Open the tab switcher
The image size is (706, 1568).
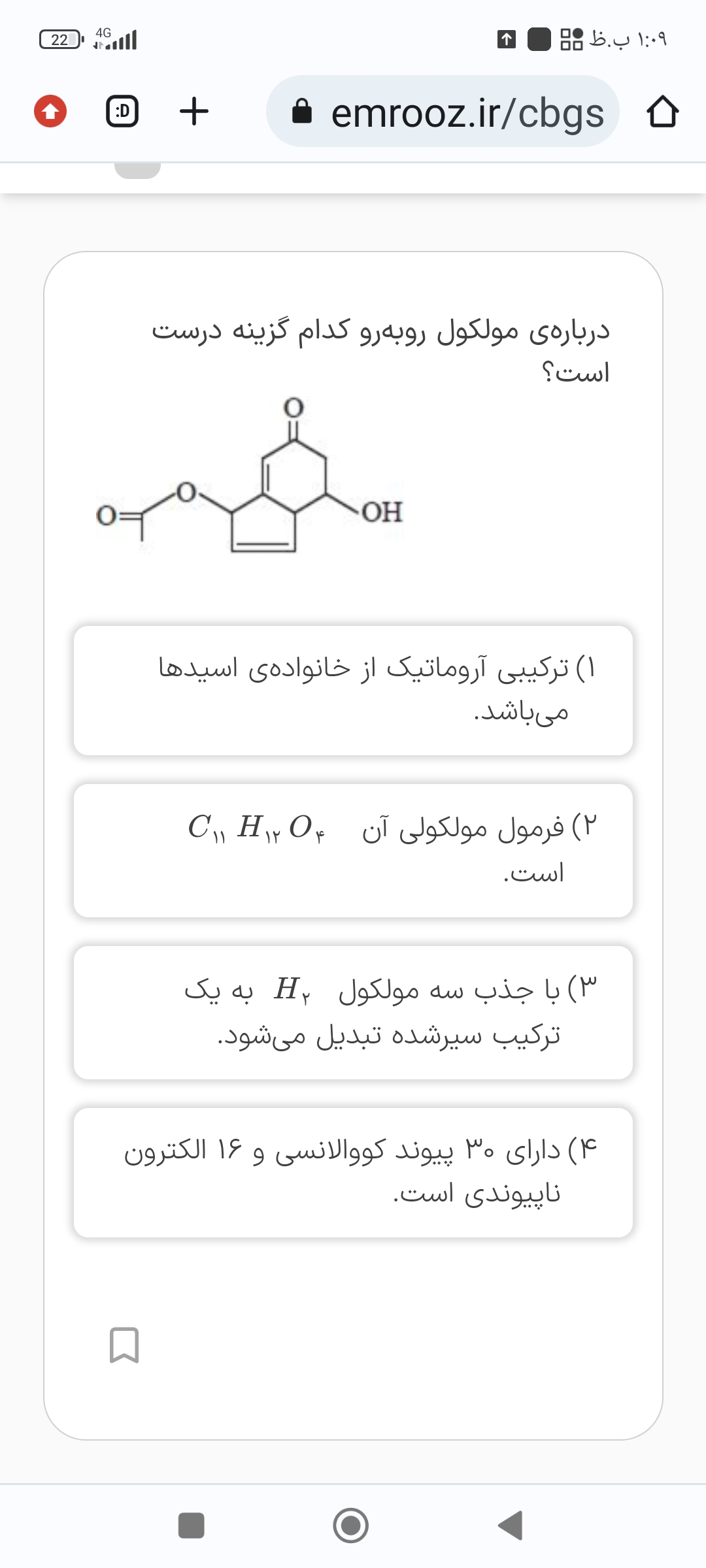pos(122,112)
